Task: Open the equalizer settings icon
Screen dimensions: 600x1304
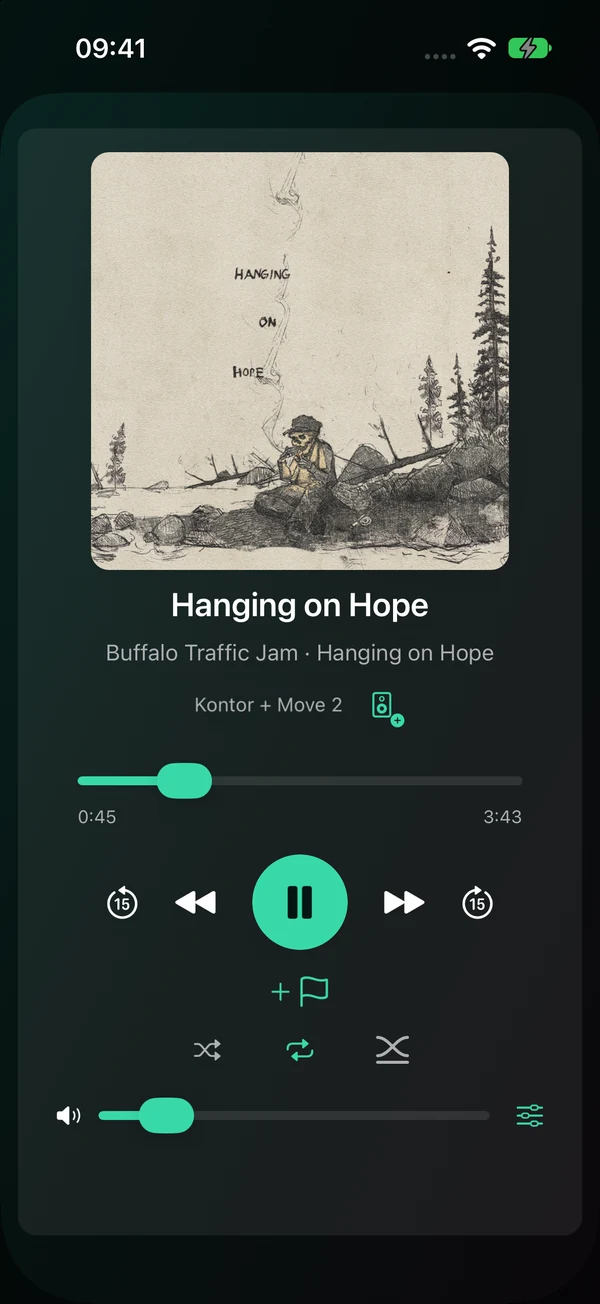Action: click(x=530, y=1115)
